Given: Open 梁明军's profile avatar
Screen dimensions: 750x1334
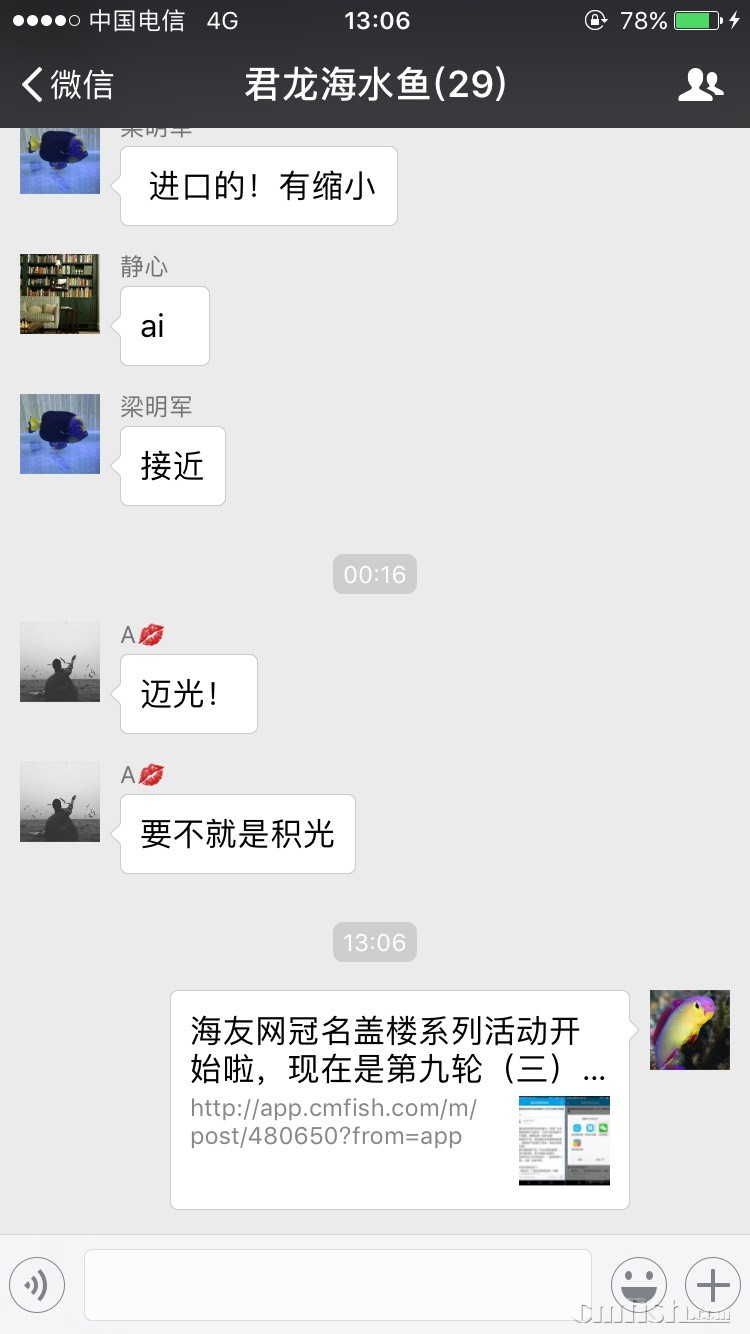Looking at the screenshot, I should coord(59,434).
